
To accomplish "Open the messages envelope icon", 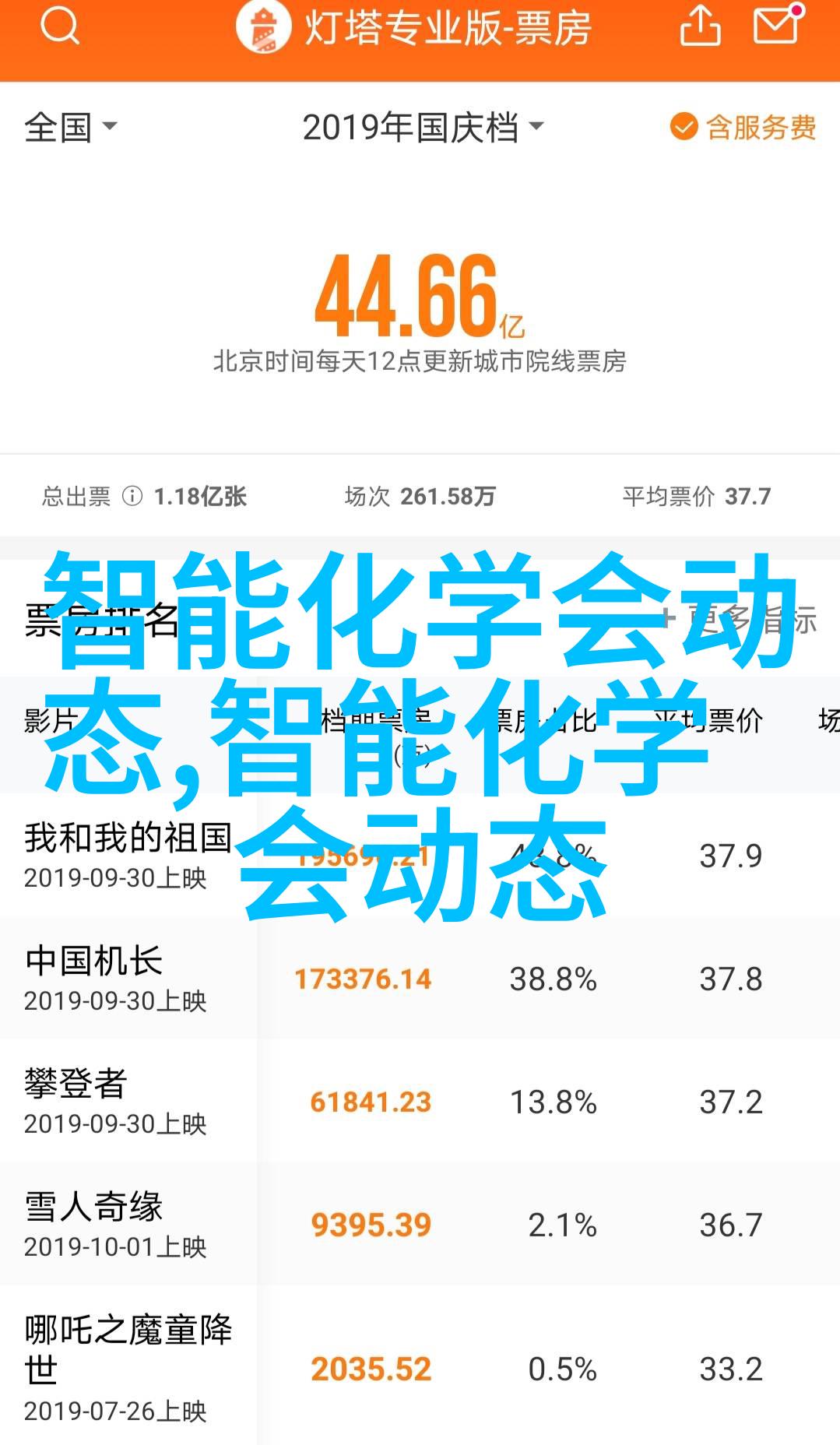I will [x=777, y=26].
